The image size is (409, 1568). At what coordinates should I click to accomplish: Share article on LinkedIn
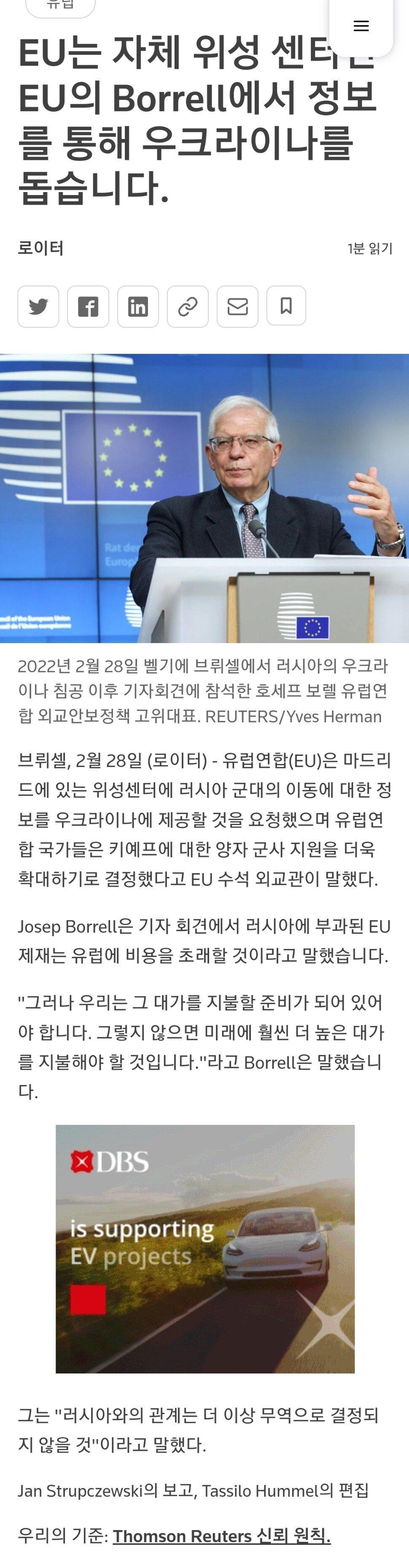(x=138, y=306)
